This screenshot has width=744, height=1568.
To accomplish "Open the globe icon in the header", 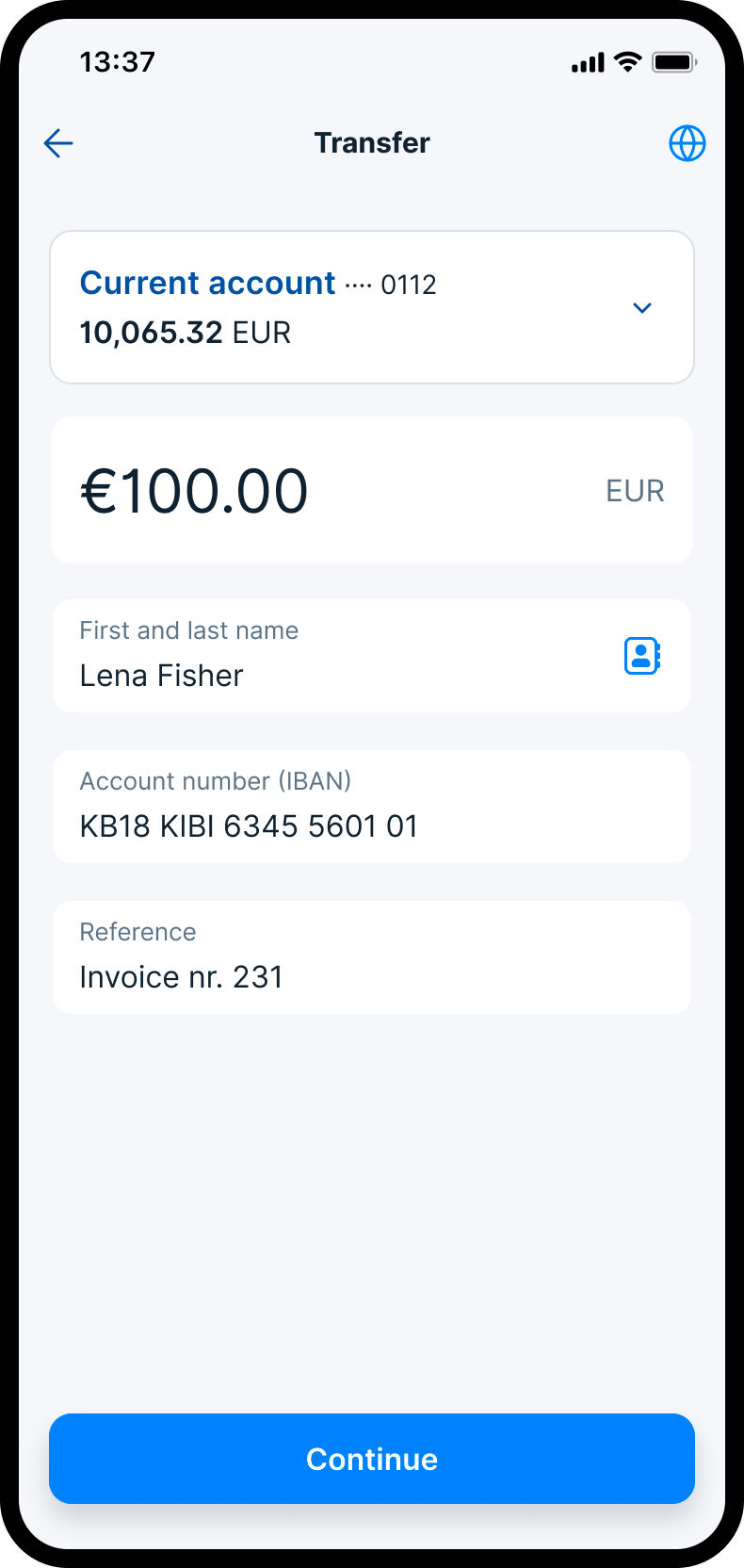I will click(687, 143).
